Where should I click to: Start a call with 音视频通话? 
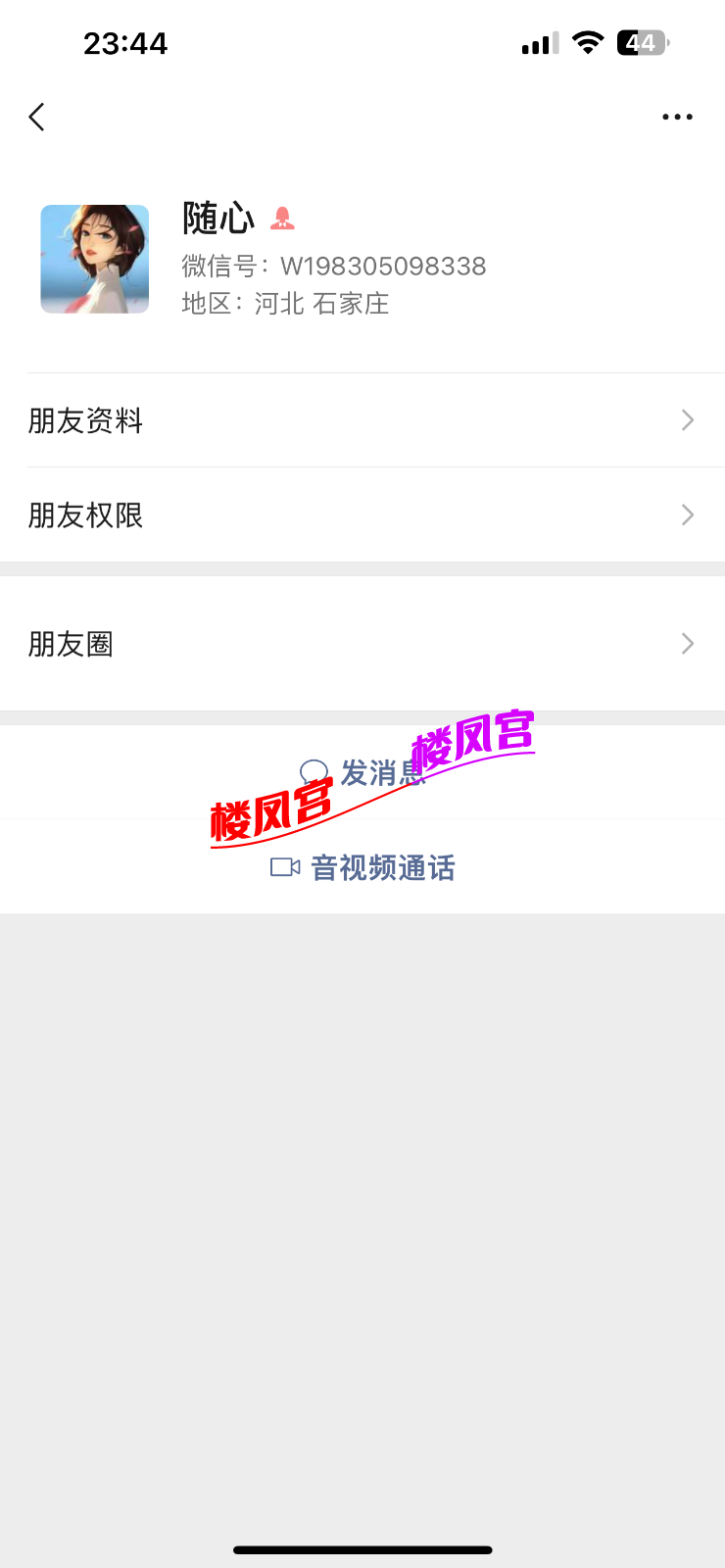click(x=362, y=867)
